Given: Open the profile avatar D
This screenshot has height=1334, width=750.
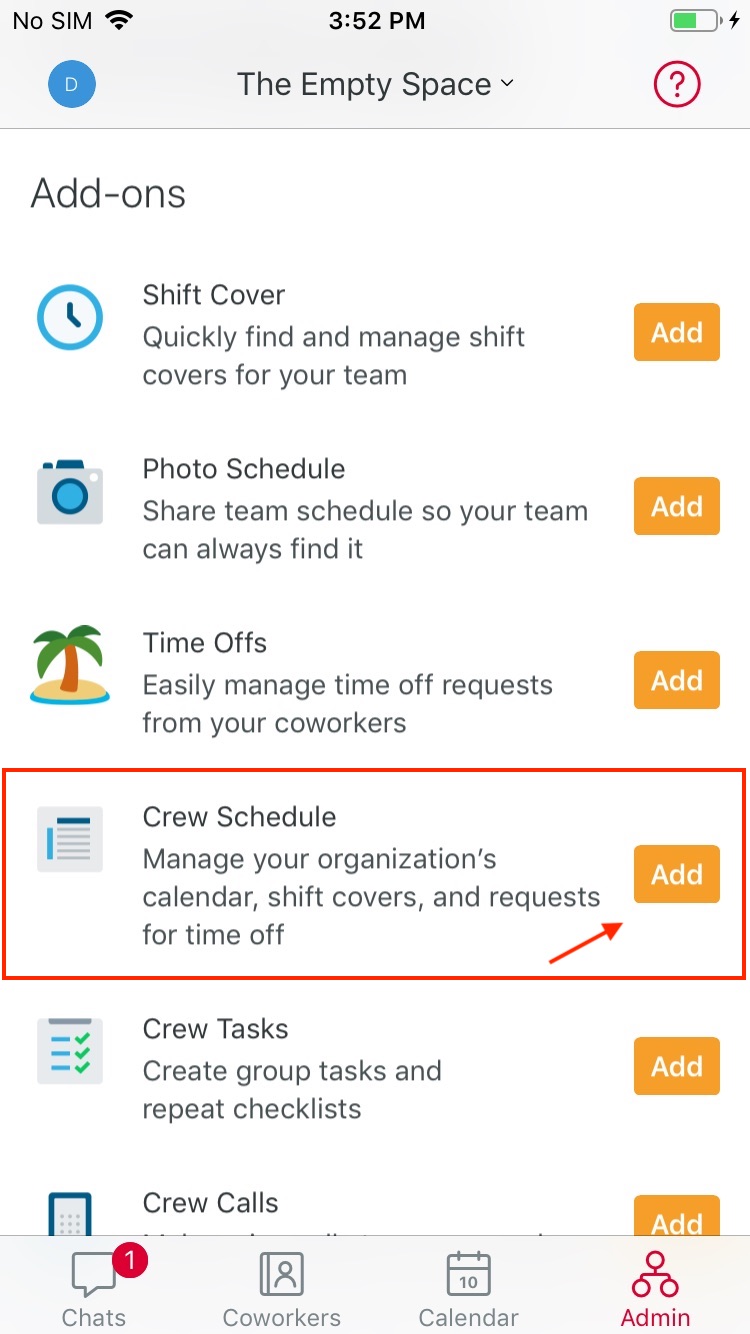Looking at the screenshot, I should click(x=72, y=84).
